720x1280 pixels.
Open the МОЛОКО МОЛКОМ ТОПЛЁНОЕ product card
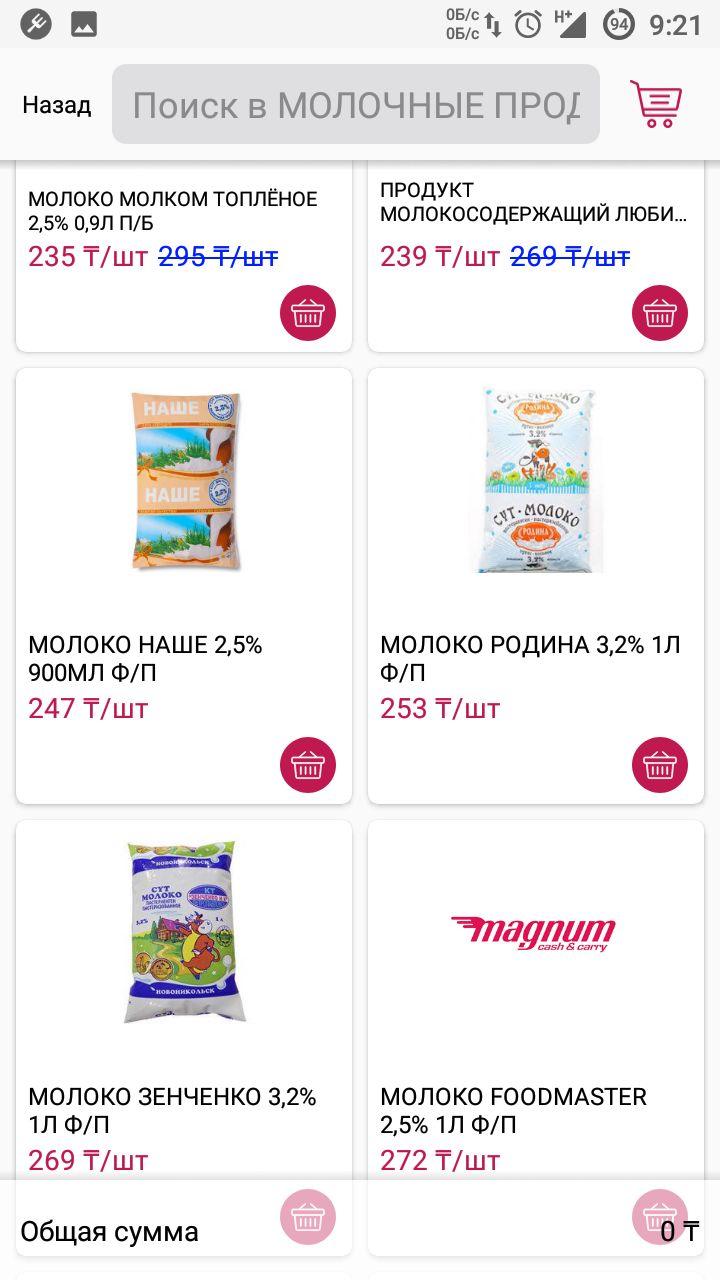coord(184,256)
